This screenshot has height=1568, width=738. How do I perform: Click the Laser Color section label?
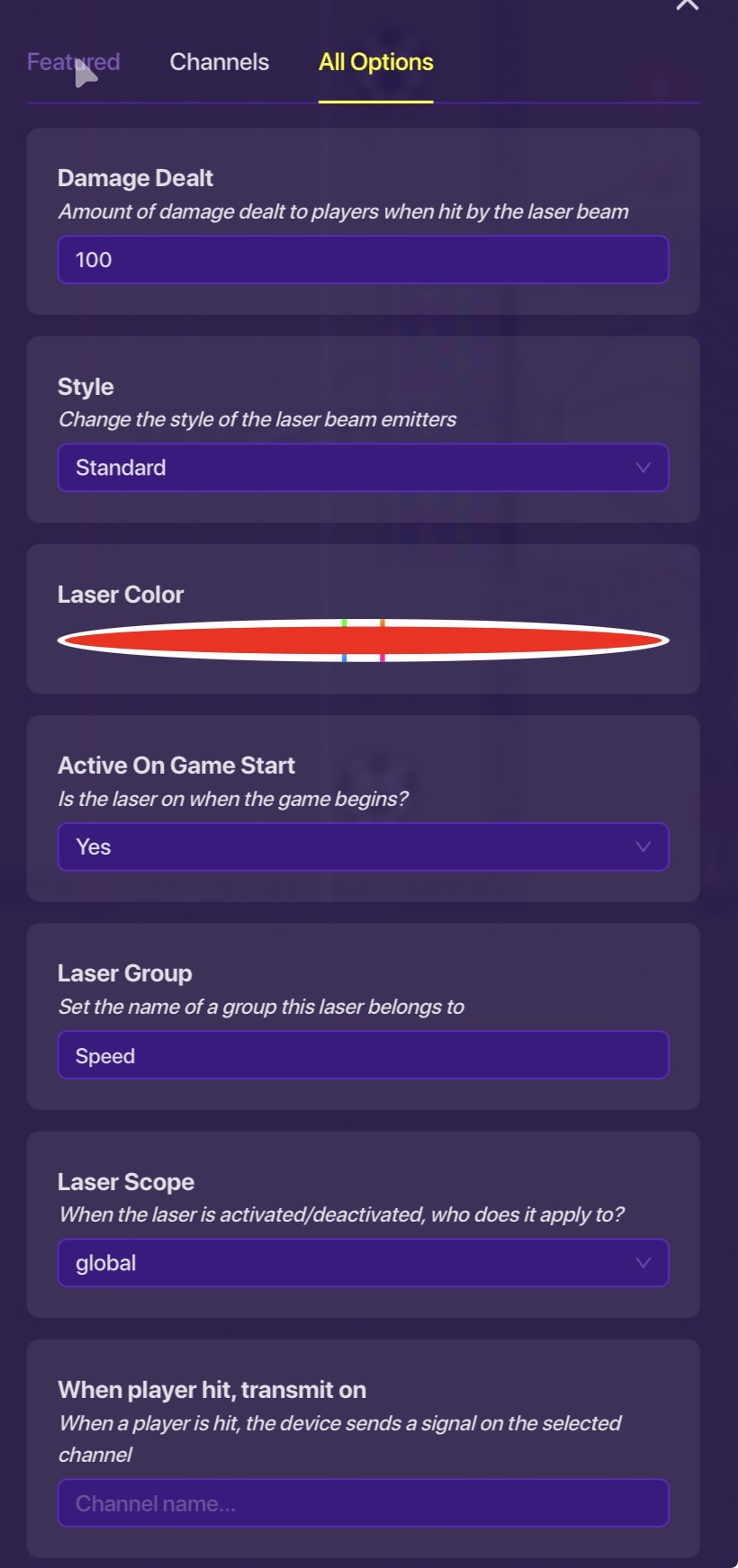tap(121, 594)
